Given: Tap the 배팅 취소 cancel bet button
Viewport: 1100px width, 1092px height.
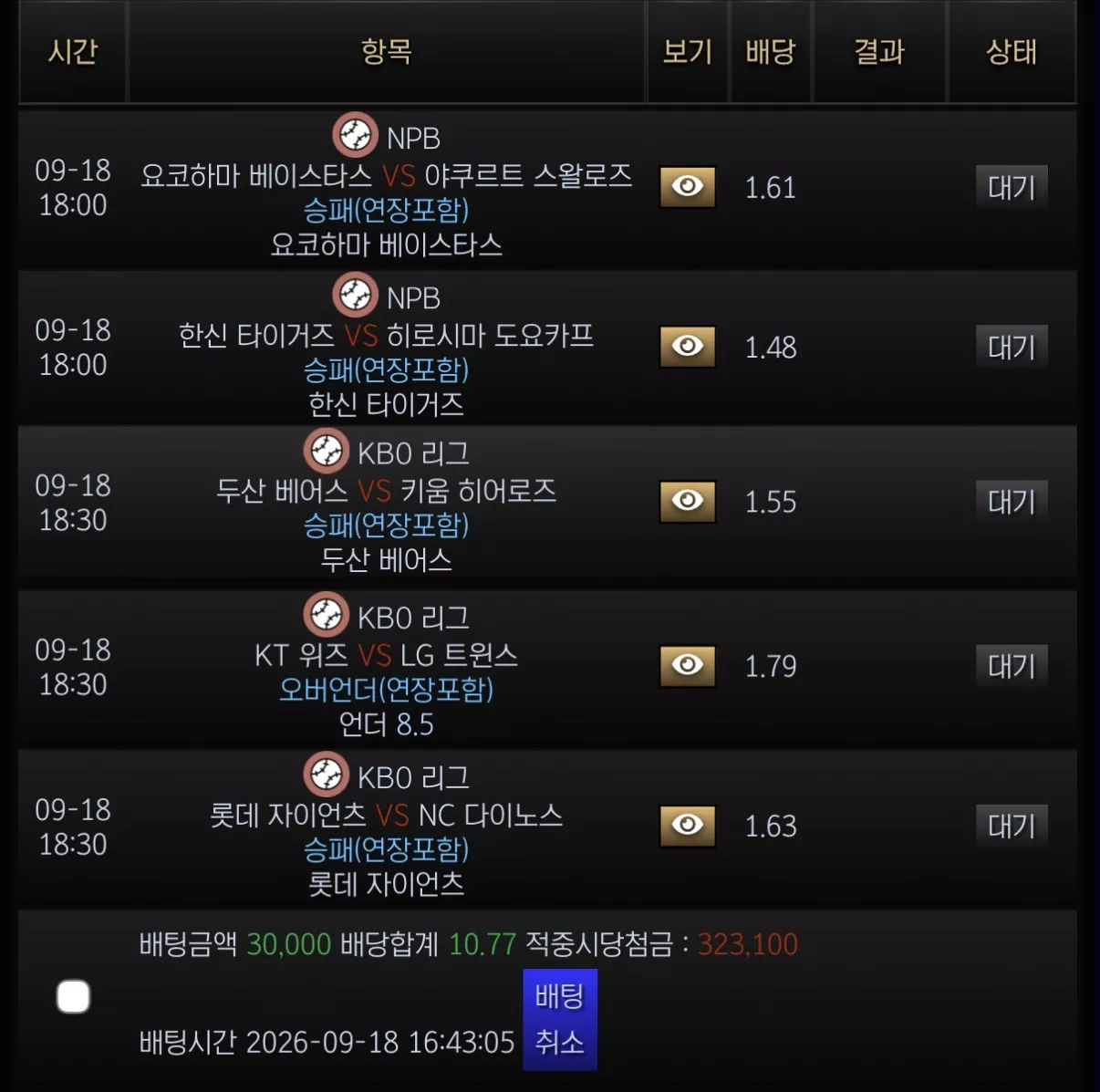Looking at the screenshot, I should pos(560,1019).
